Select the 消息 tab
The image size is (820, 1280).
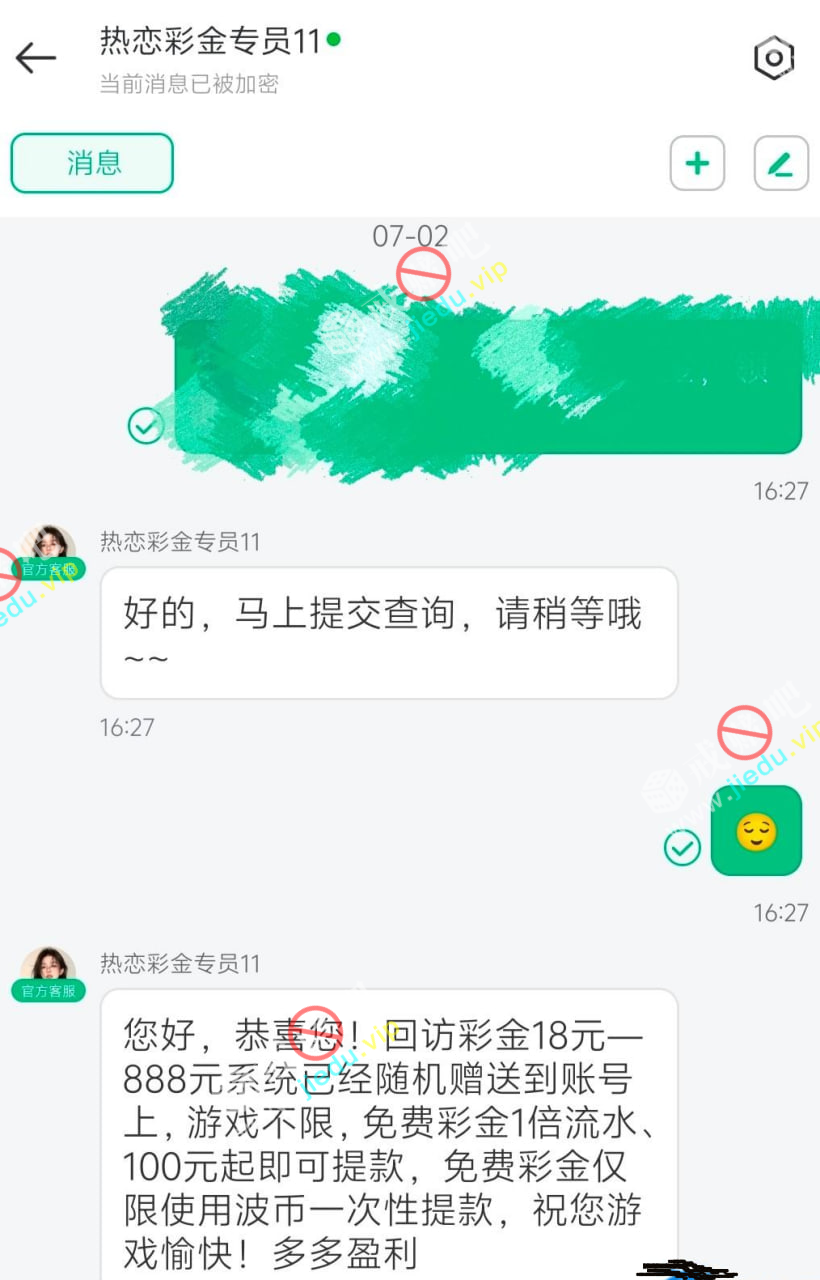[92, 163]
